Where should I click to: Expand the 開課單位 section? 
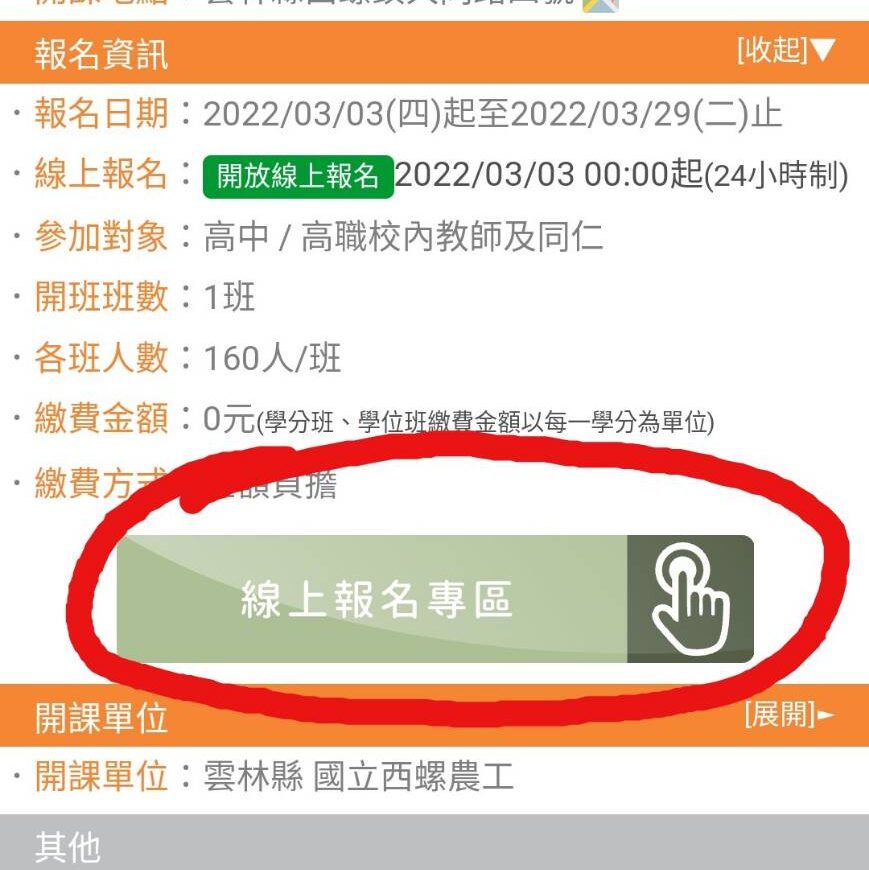click(788, 714)
